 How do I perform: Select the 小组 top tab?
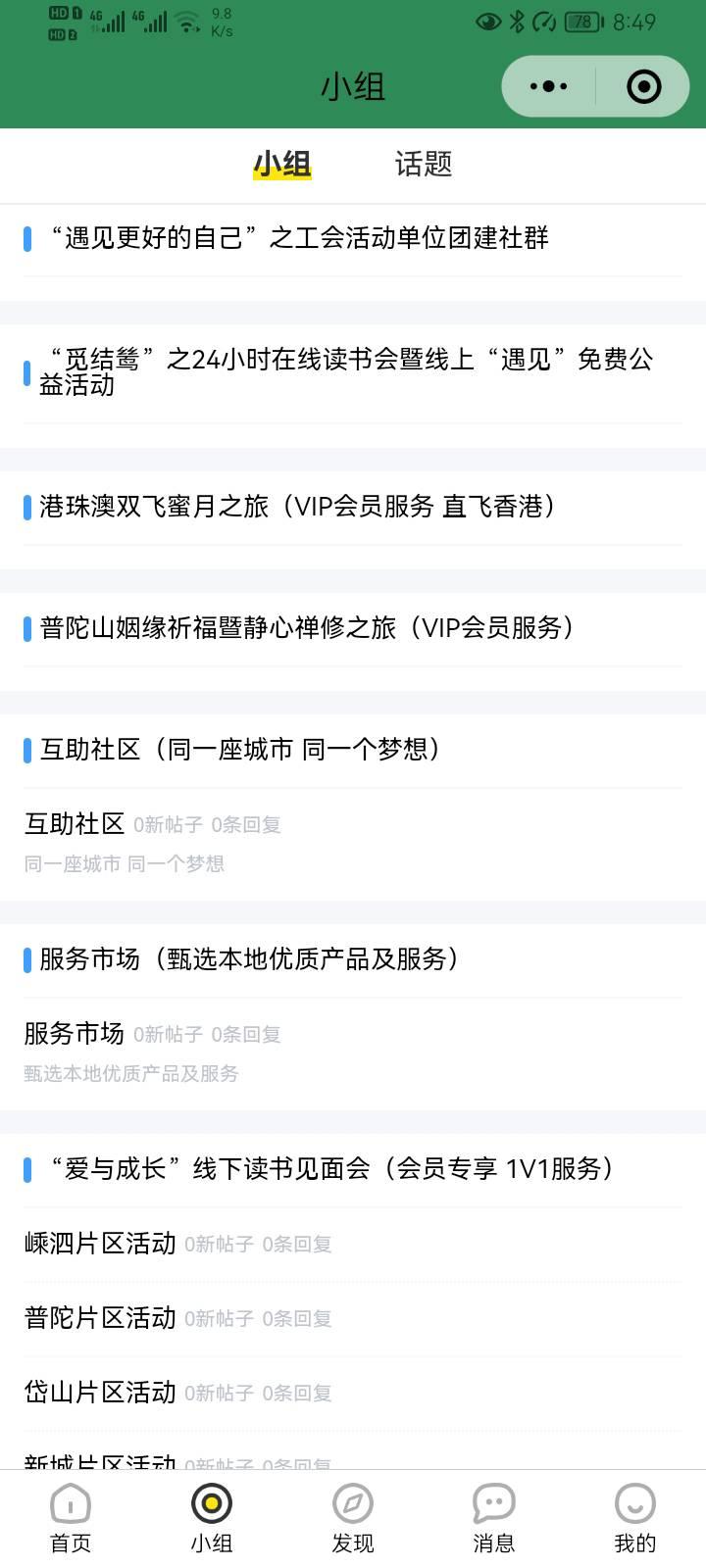(282, 164)
